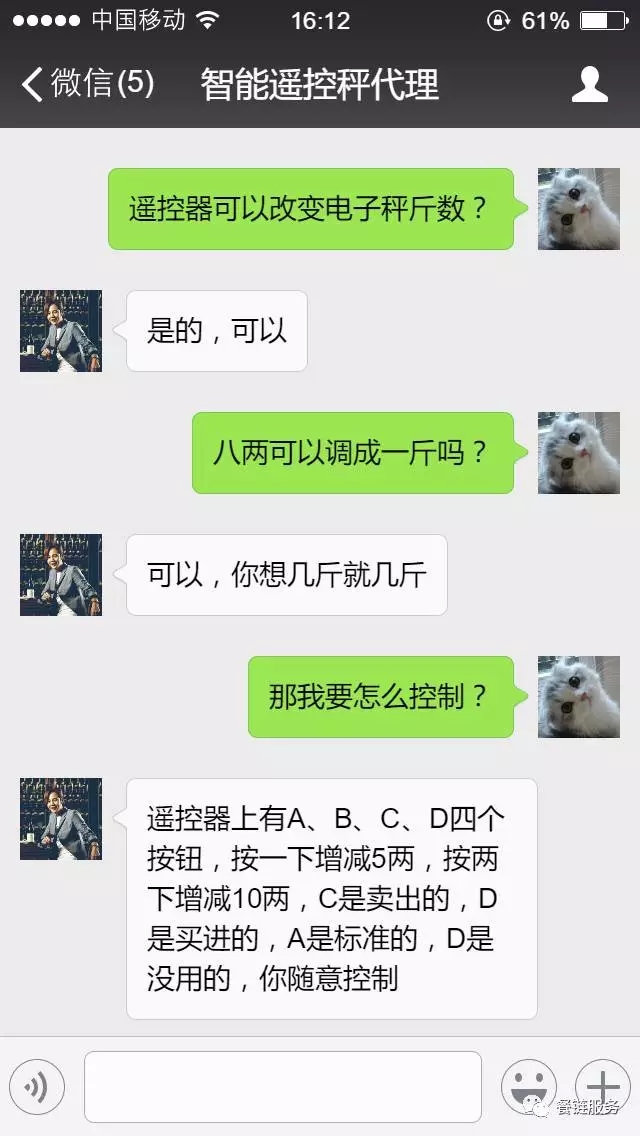The width and height of the screenshot is (640, 1136).
Task: Focus the message text input field
Action: [x=282, y=1086]
